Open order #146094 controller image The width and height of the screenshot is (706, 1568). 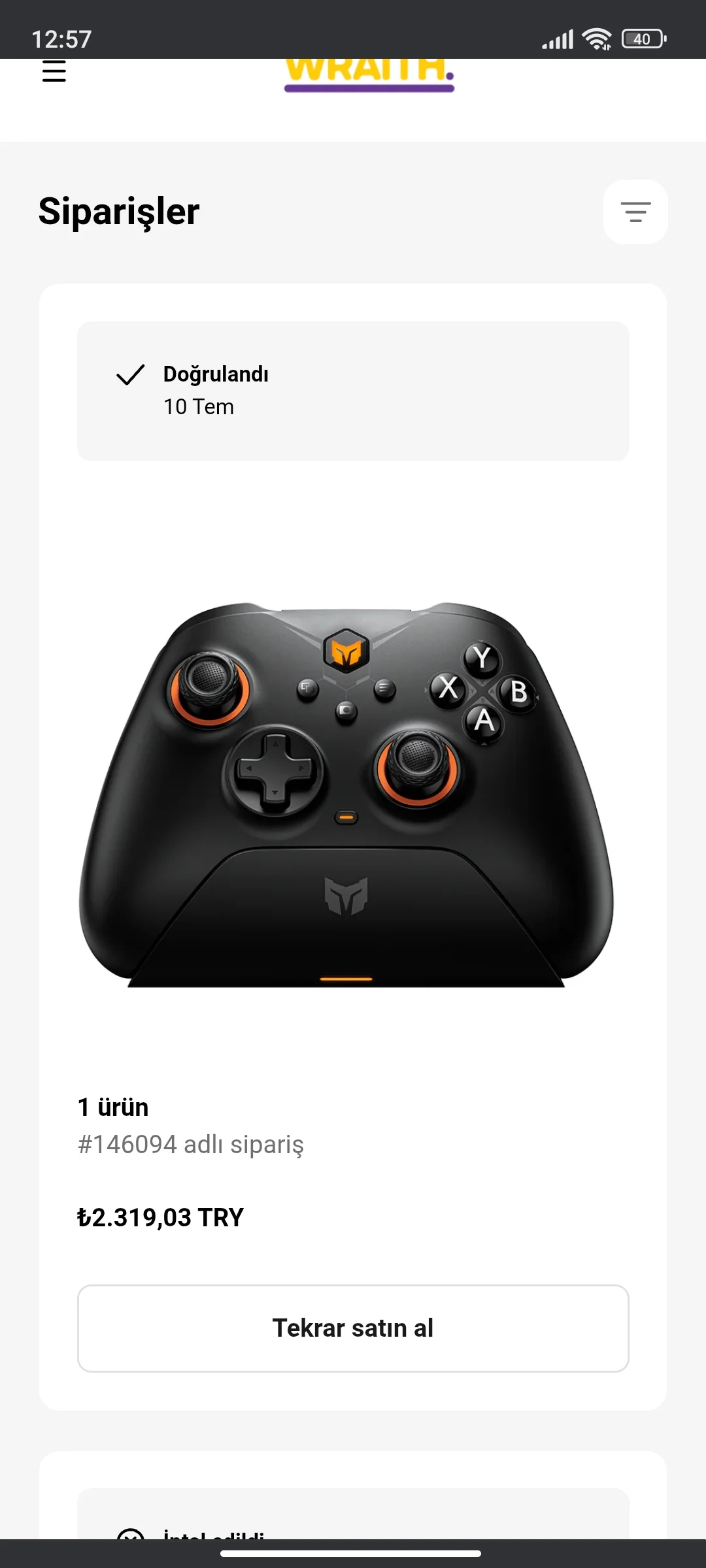346,794
